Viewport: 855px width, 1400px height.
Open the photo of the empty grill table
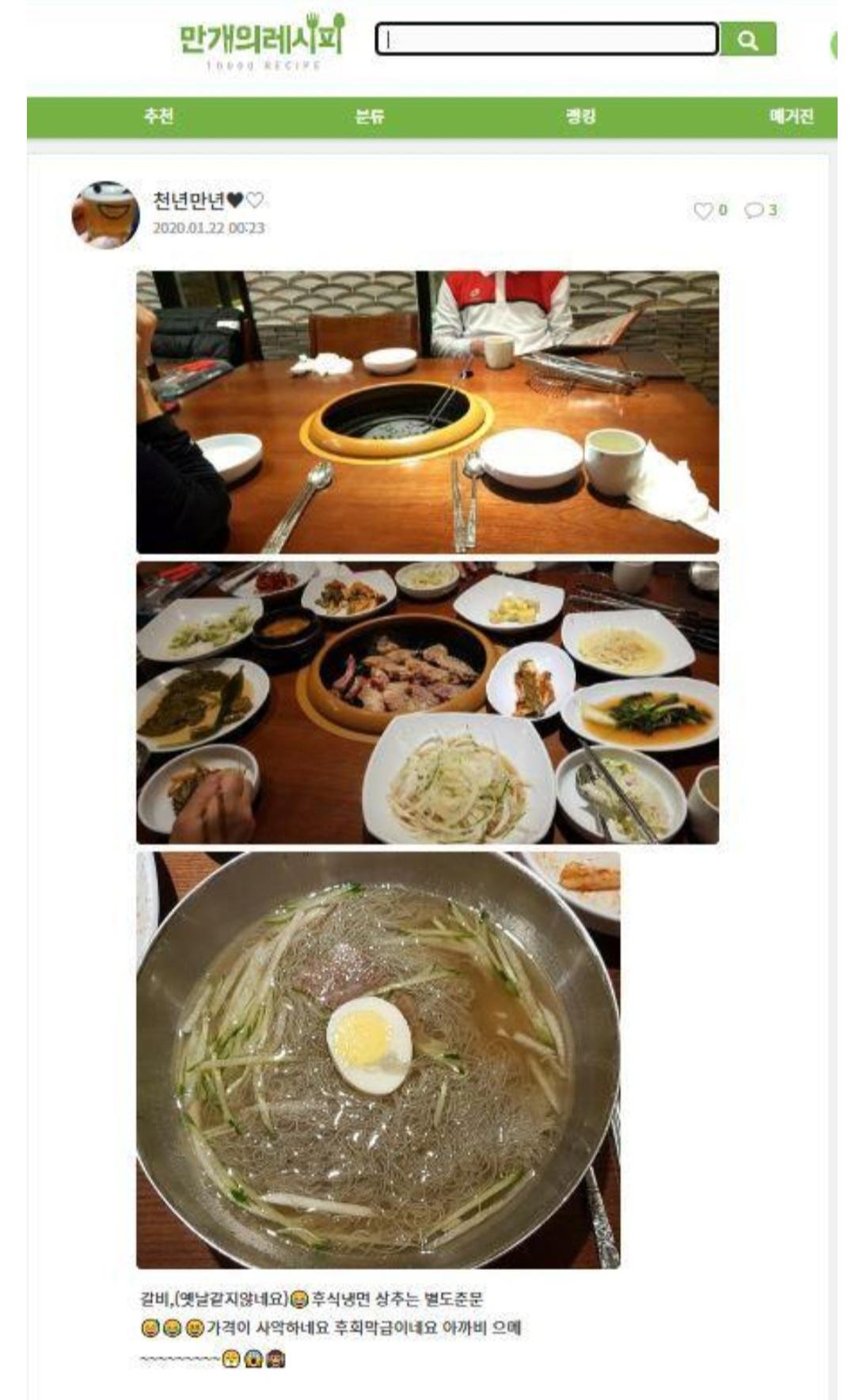pyautogui.click(x=427, y=412)
